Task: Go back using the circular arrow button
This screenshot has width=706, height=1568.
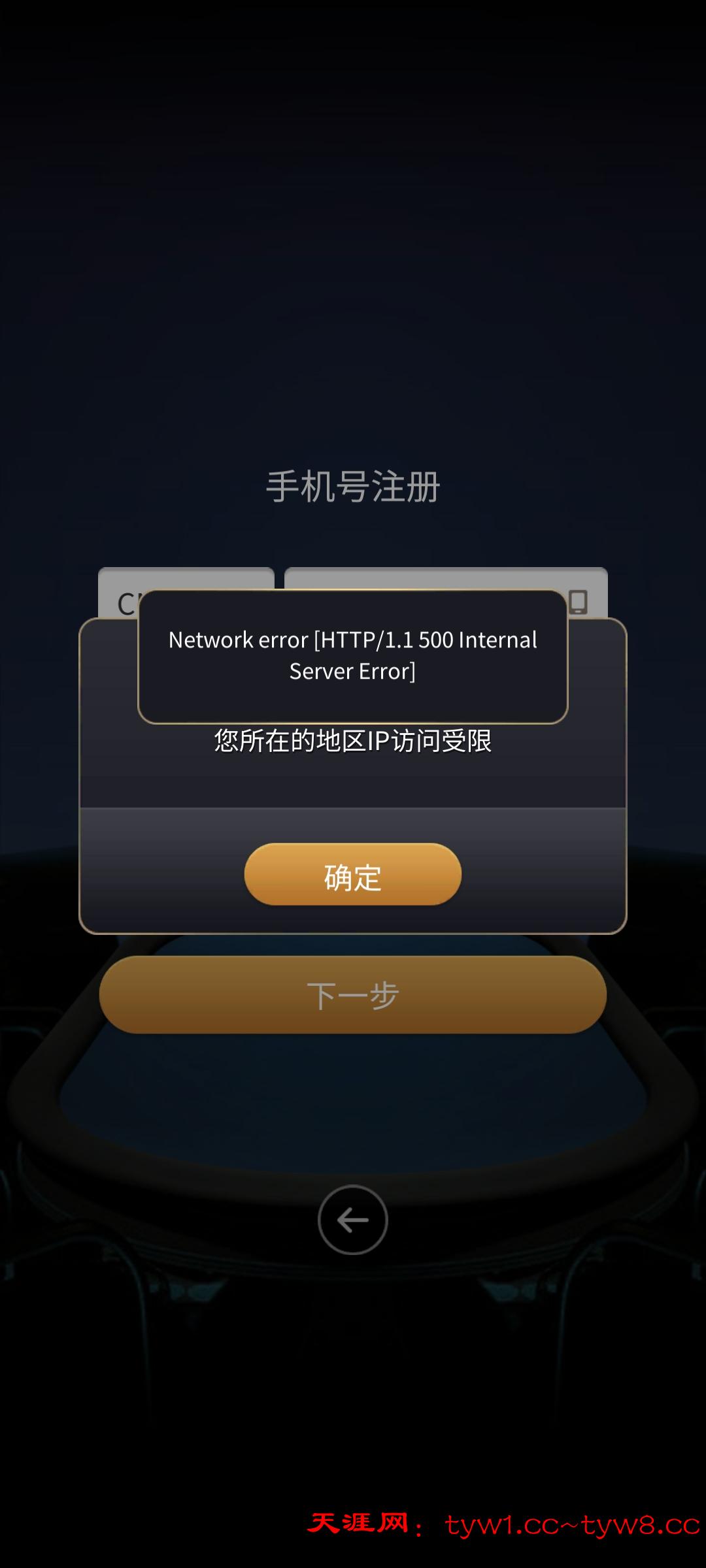Action: (x=352, y=1219)
